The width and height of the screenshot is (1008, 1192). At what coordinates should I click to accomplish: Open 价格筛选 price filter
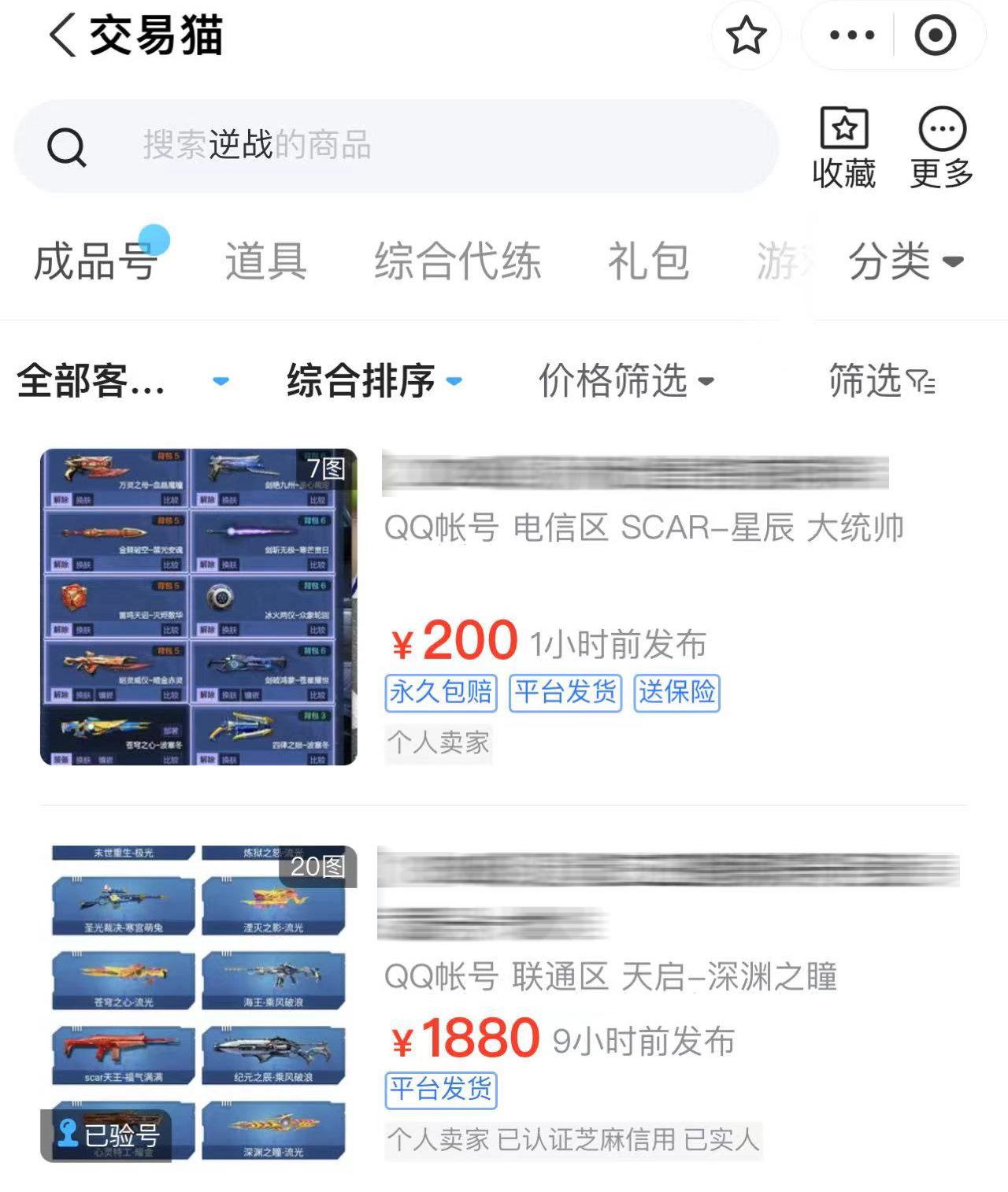click(x=626, y=381)
